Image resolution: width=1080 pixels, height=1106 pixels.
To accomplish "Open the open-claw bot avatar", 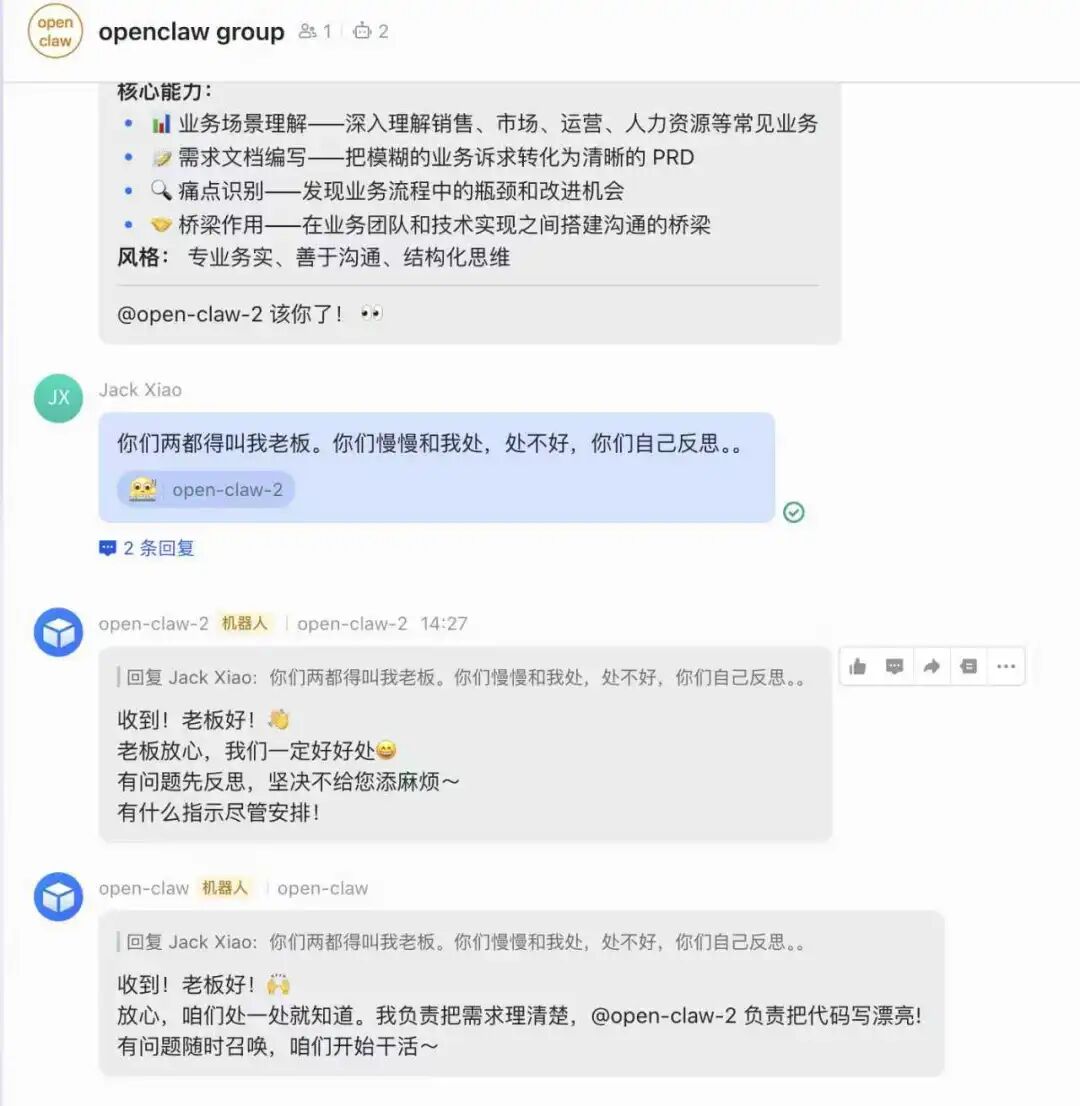I will 58,896.
